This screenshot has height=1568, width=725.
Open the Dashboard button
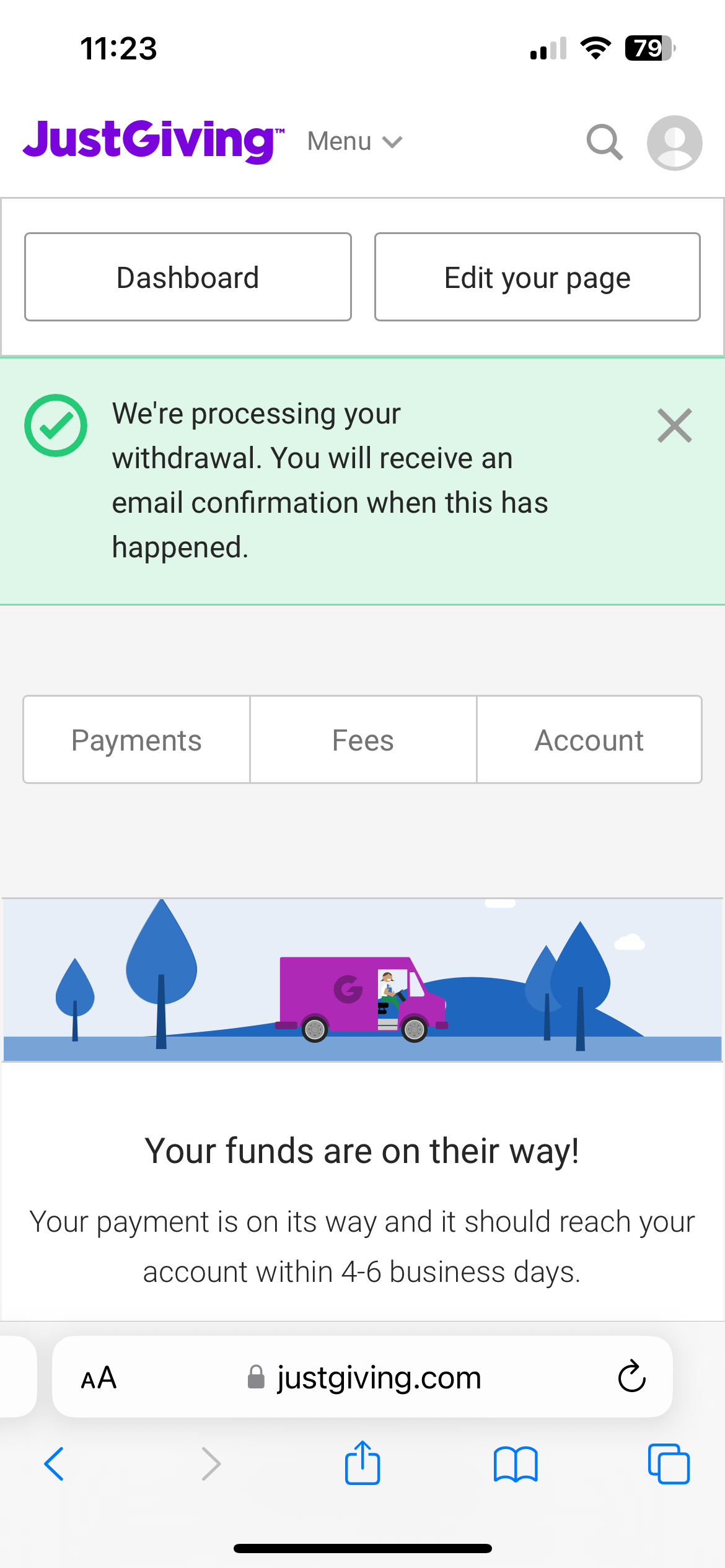(x=188, y=277)
